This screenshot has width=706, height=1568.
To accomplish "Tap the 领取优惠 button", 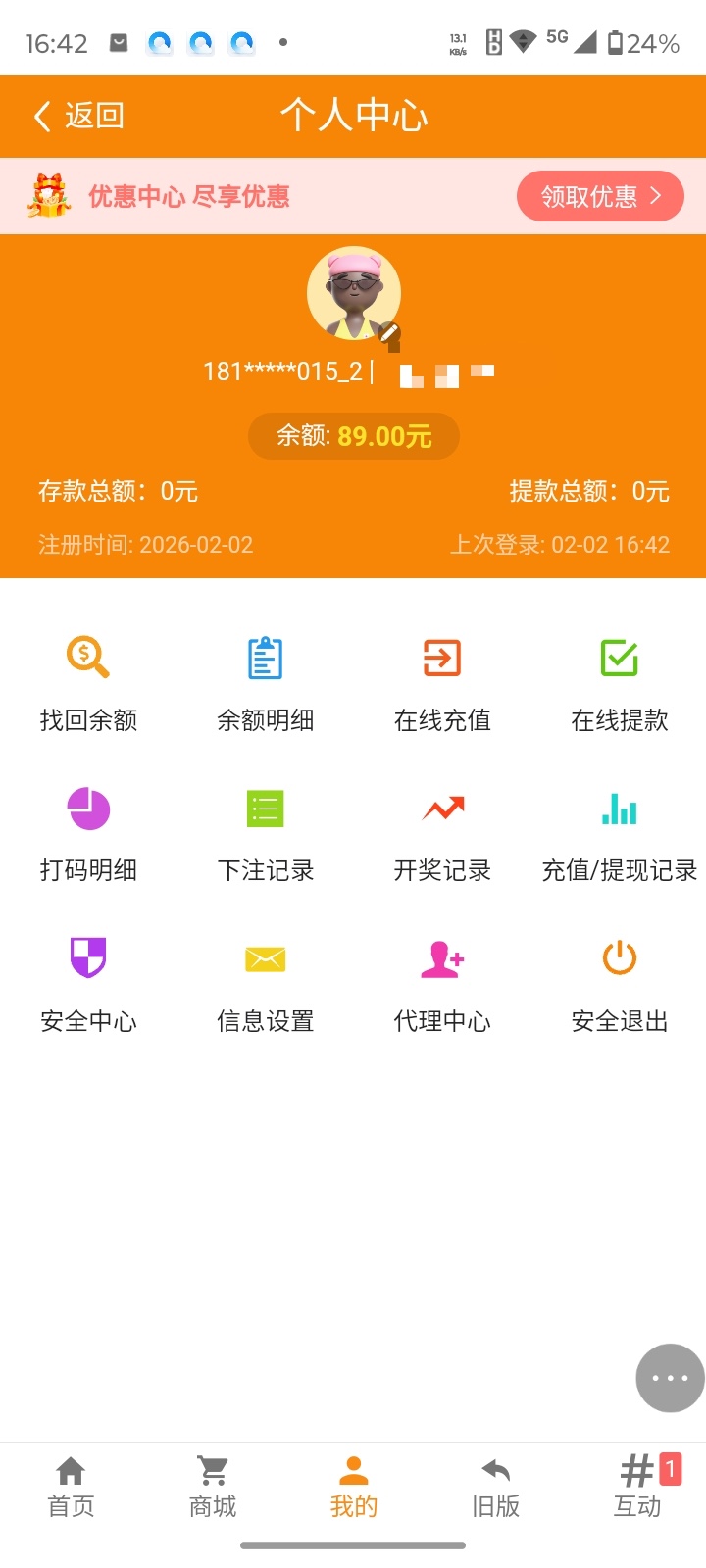I will (600, 196).
